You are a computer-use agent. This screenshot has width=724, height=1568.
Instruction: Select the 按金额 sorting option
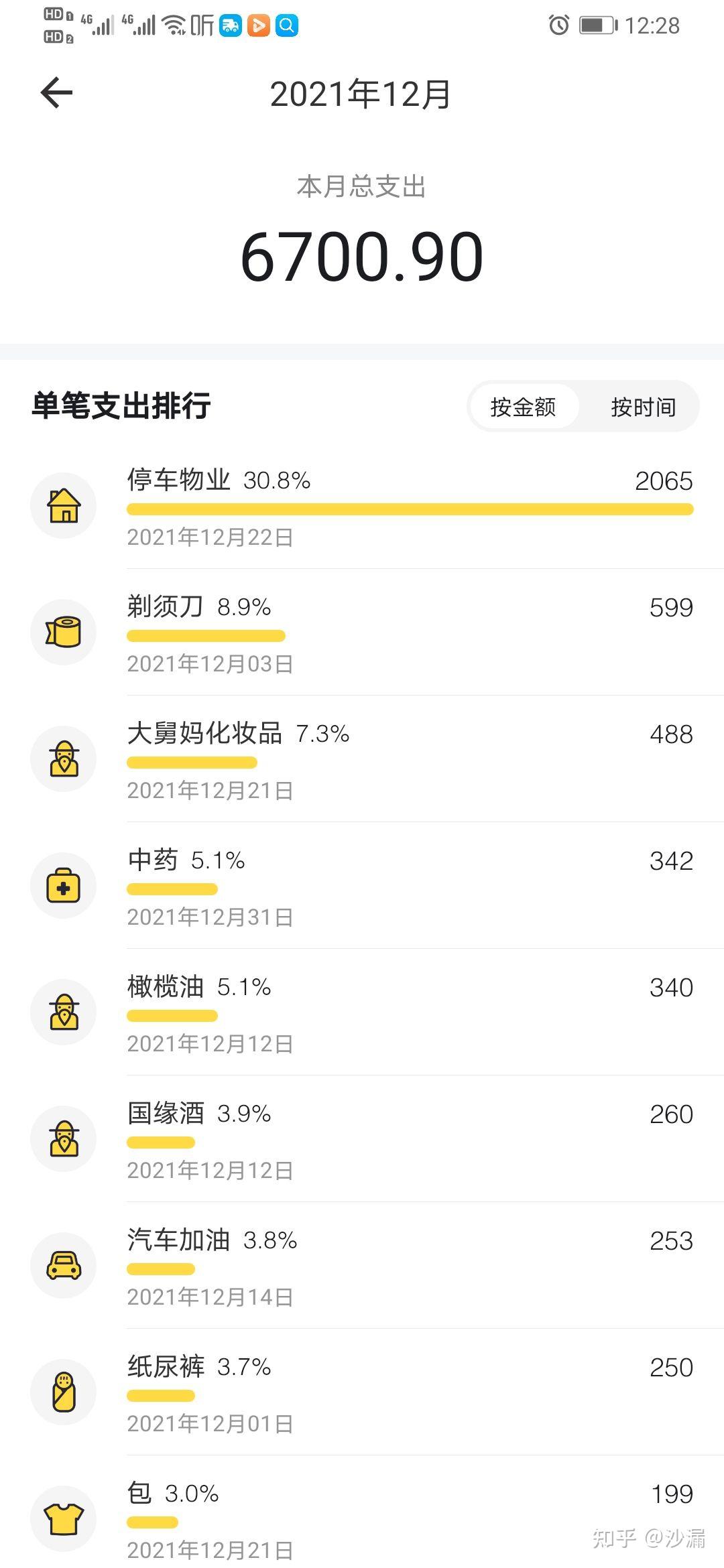523,407
